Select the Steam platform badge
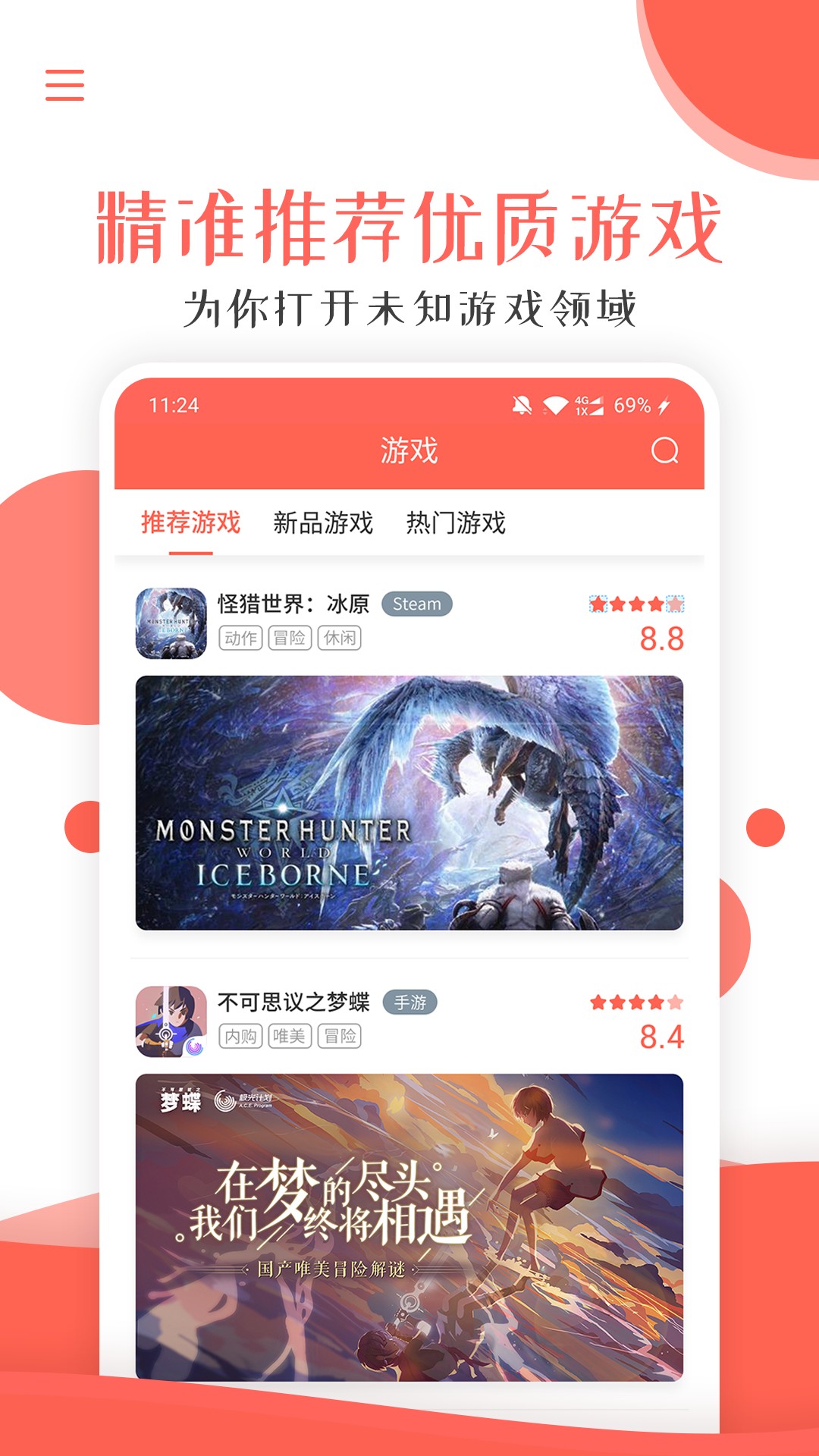819x1456 pixels. [418, 604]
